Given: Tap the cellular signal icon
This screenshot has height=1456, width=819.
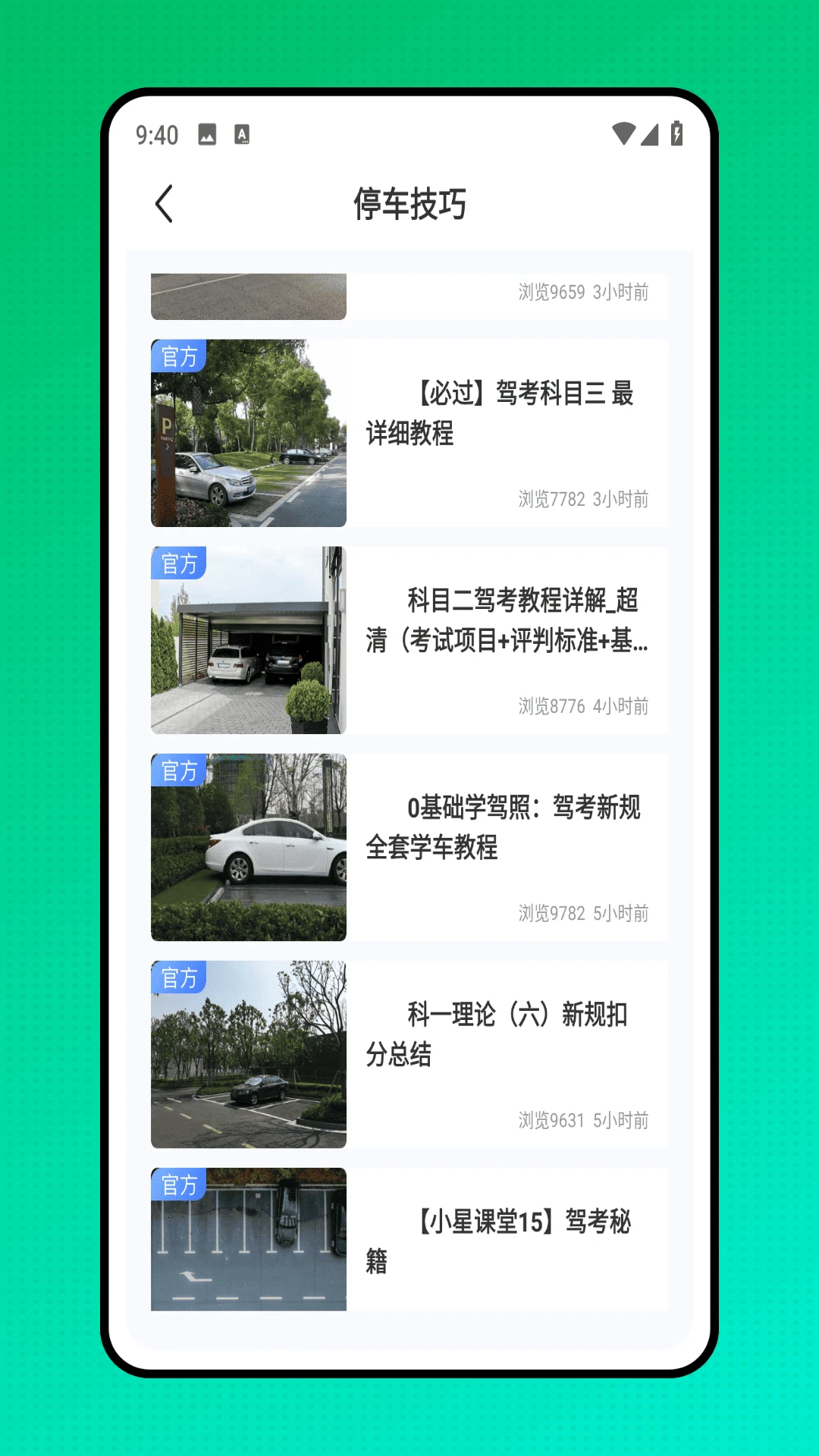Looking at the screenshot, I should [650, 133].
